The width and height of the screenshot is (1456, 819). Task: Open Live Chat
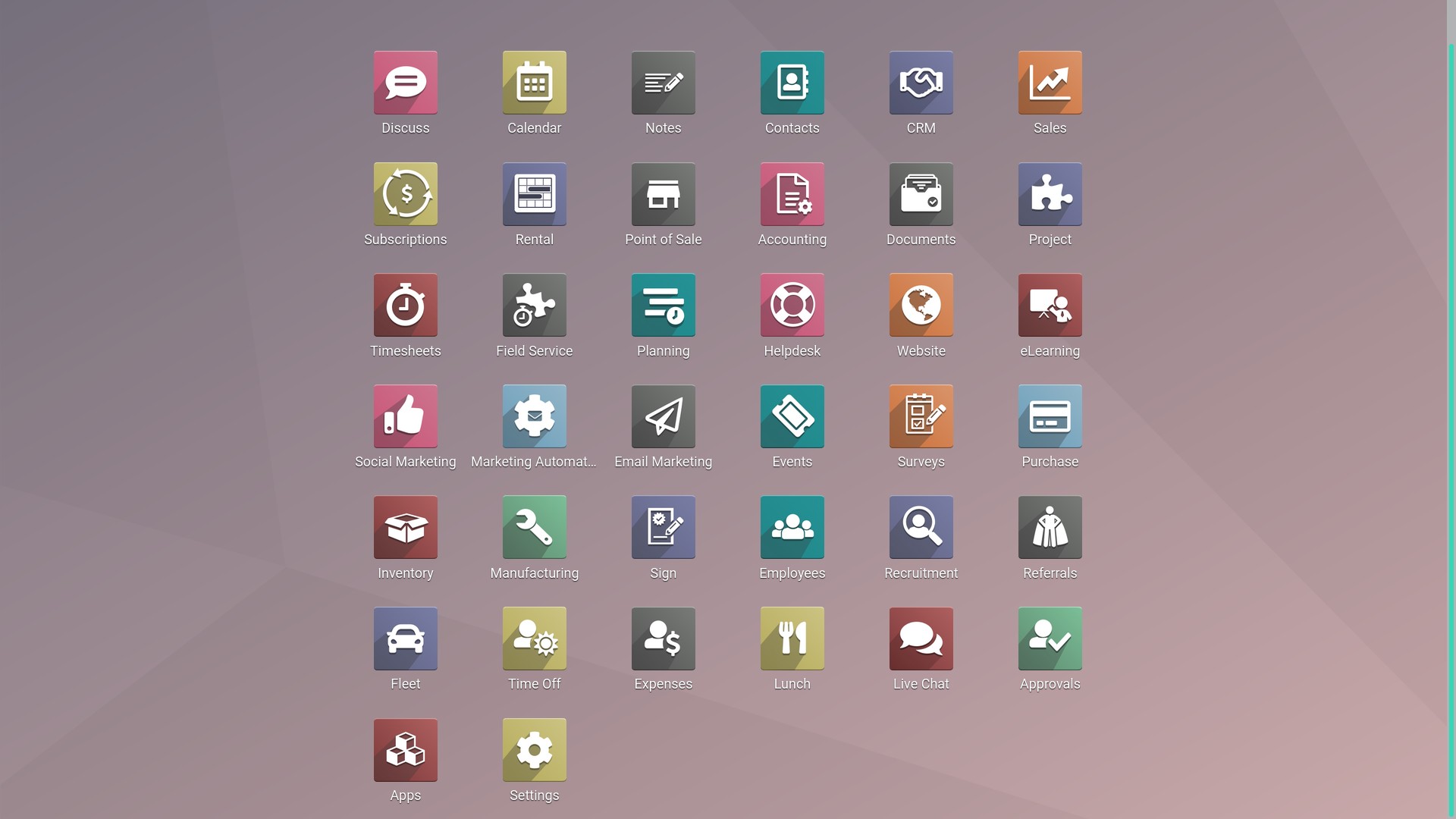[921, 639]
